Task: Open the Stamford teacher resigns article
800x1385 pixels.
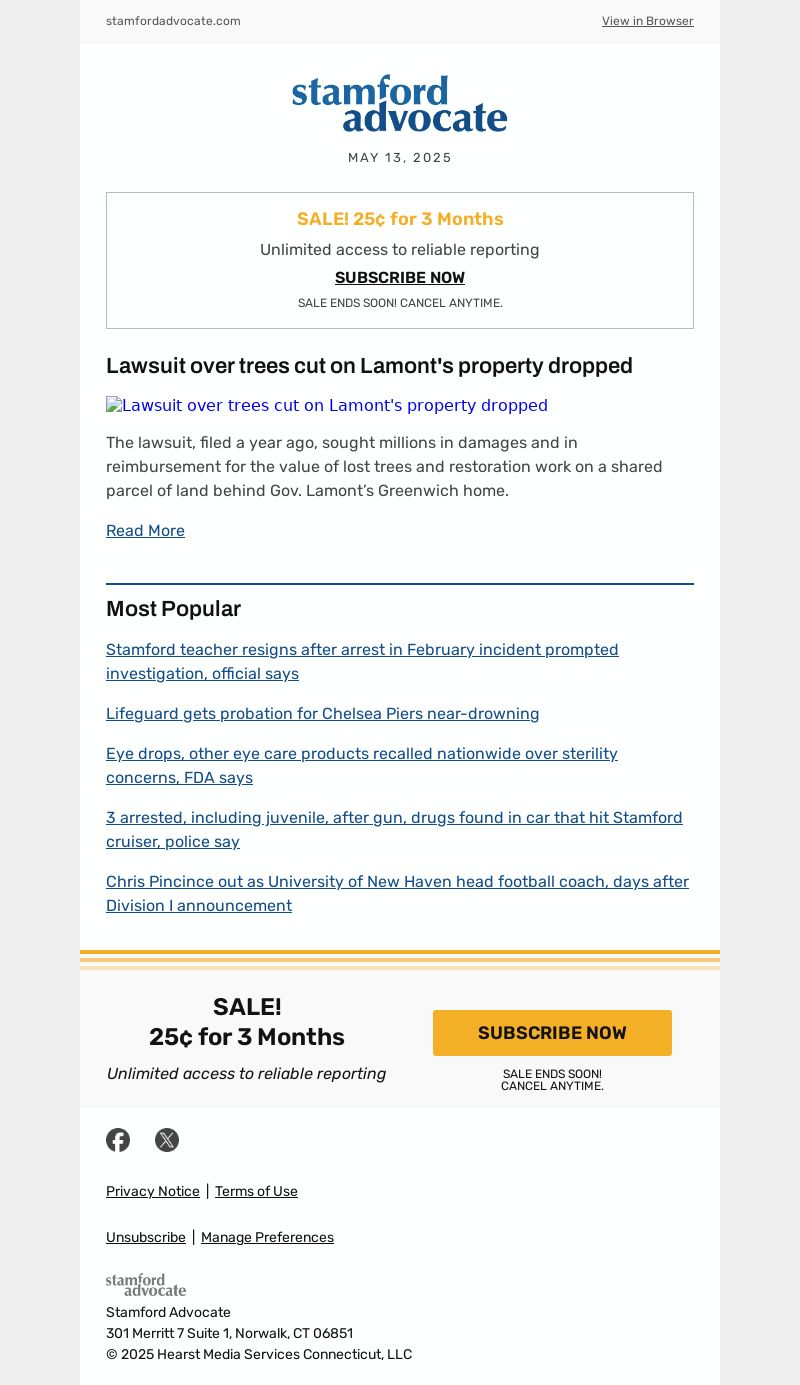Action: [x=362, y=662]
